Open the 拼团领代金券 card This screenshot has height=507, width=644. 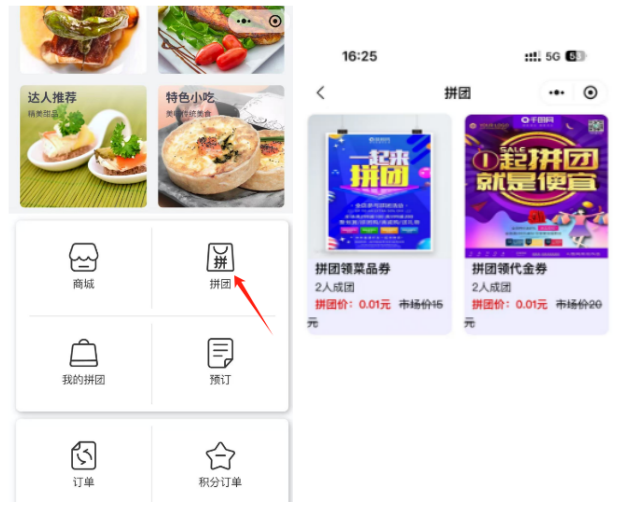[x=536, y=222]
